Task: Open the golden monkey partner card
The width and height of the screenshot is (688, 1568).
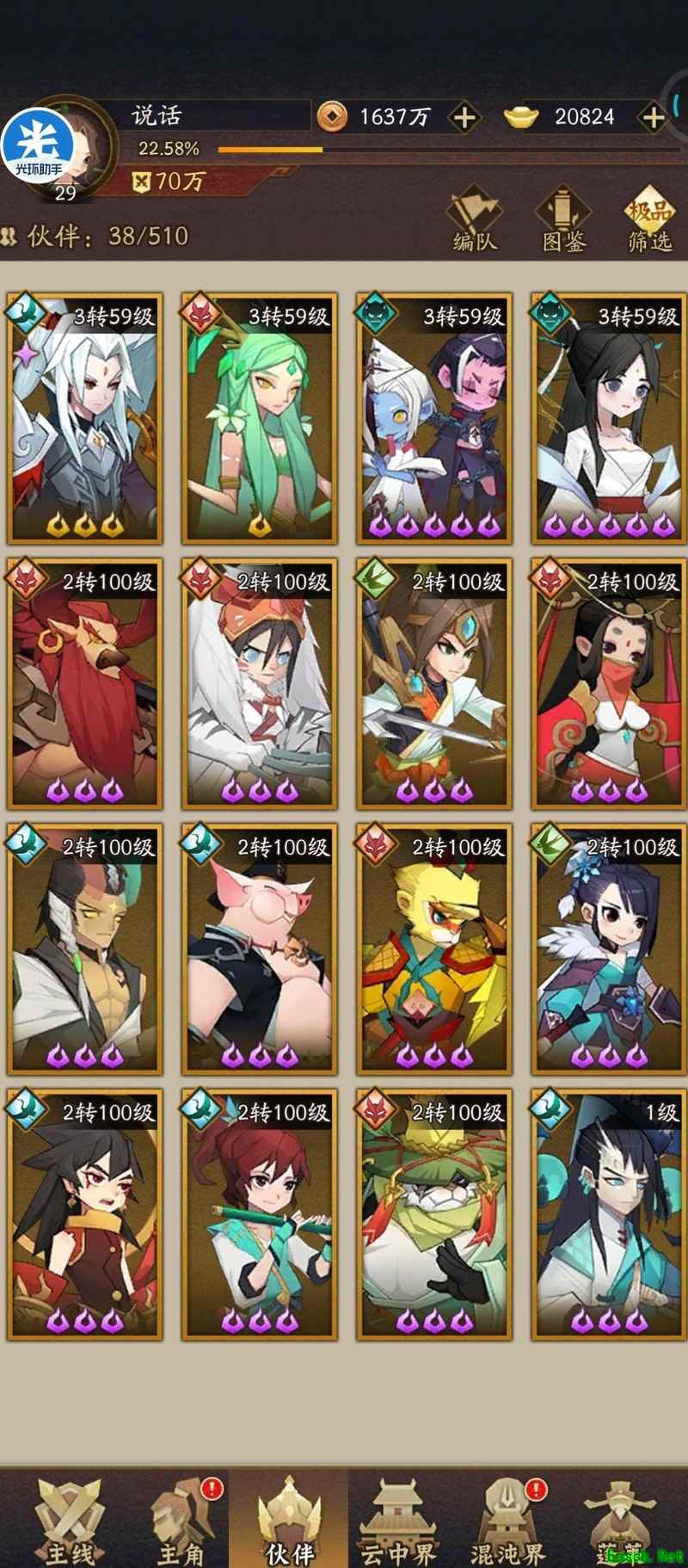Action: click(x=434, y=949)
